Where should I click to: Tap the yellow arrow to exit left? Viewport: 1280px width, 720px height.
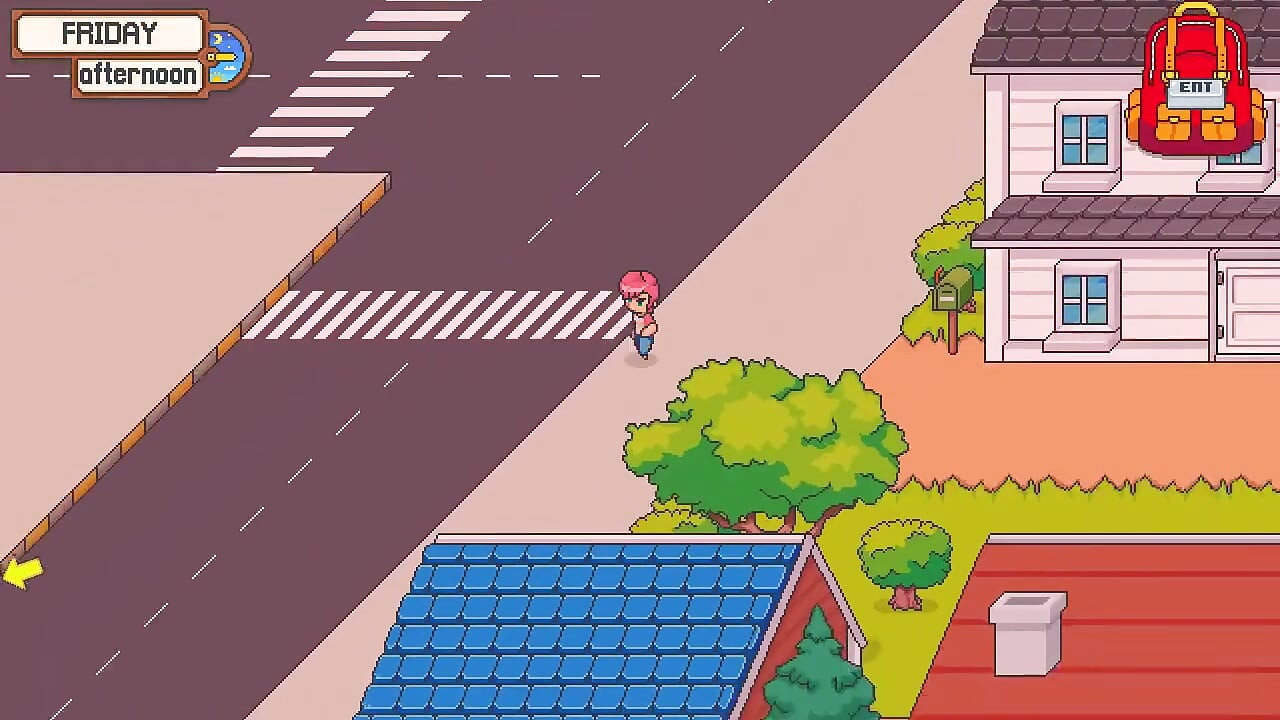coord(22,573)
